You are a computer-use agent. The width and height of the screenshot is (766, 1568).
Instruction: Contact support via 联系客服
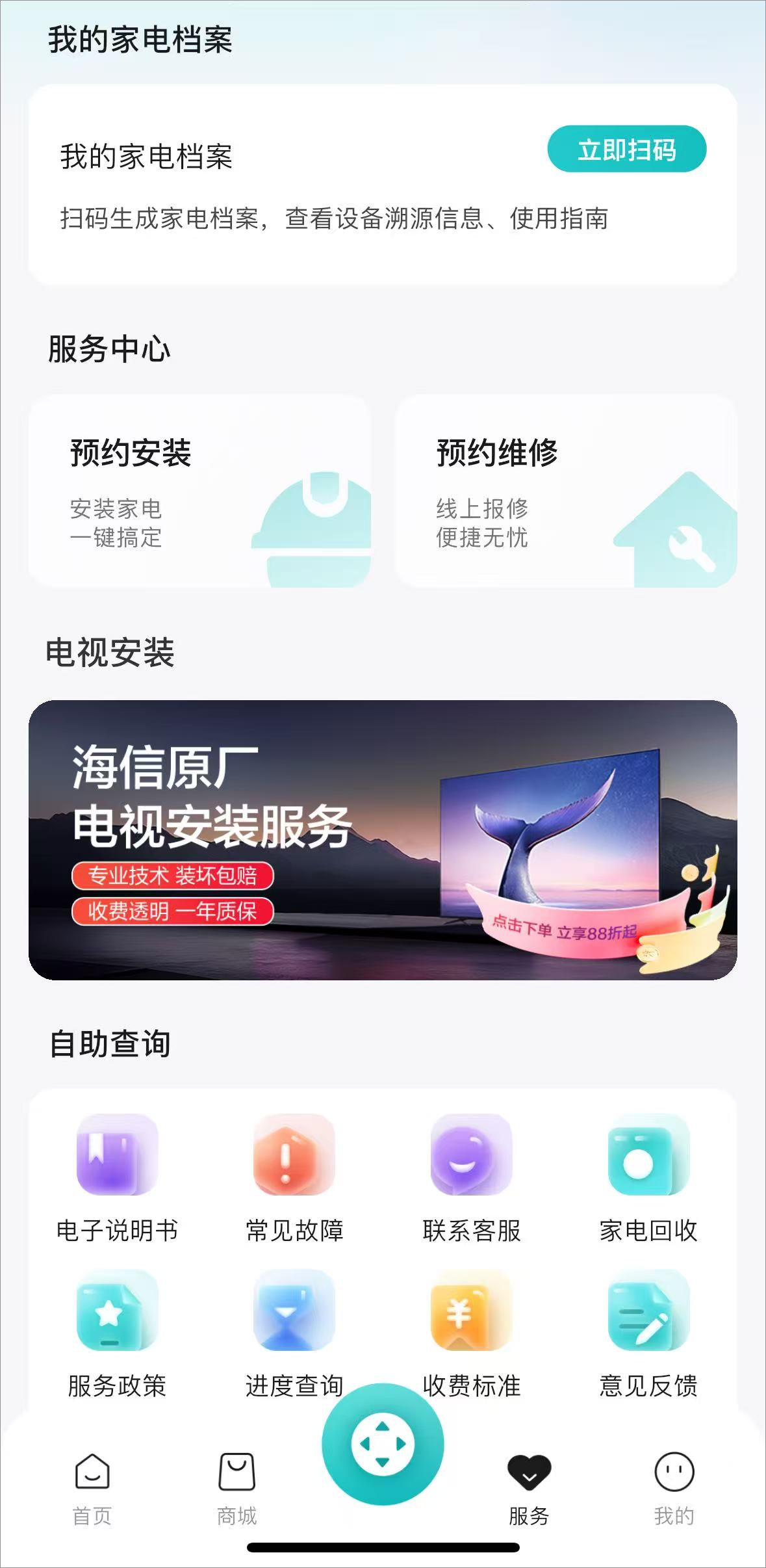pos(472,1178)
